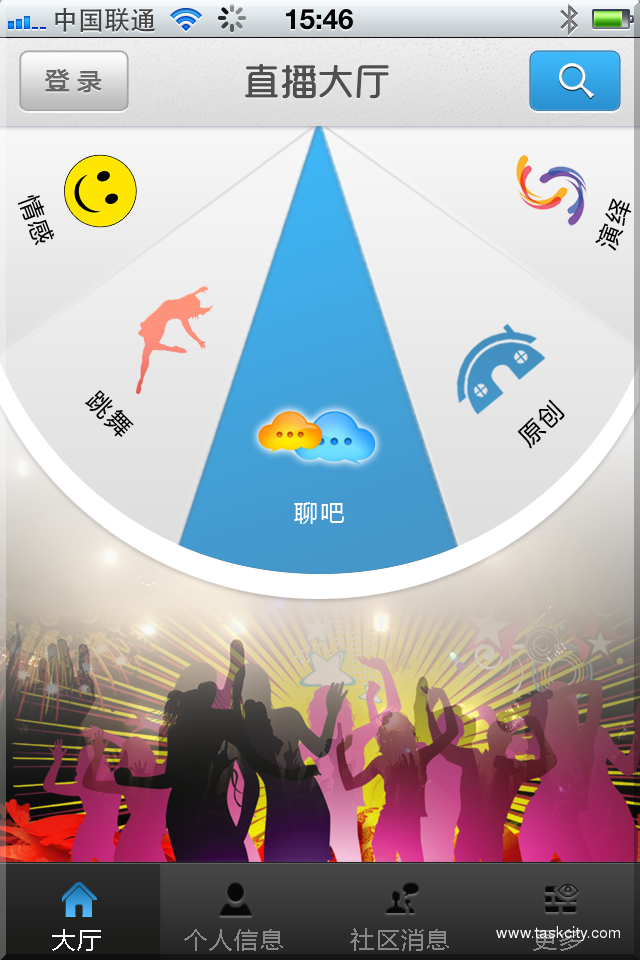Switch to the 更多 tab
640x960 pixels.
pos(560,915)
